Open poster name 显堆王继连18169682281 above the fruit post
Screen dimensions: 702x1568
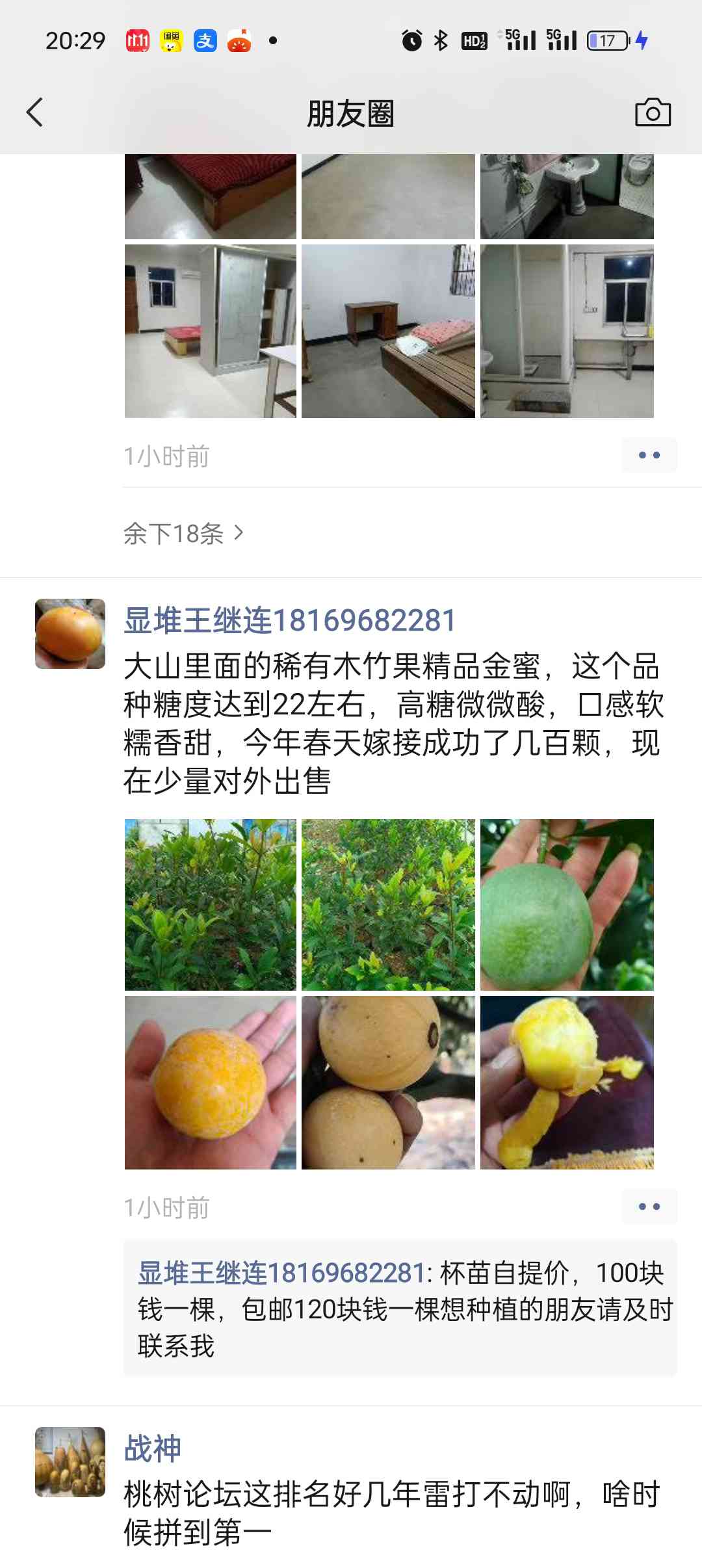point(290,620)
